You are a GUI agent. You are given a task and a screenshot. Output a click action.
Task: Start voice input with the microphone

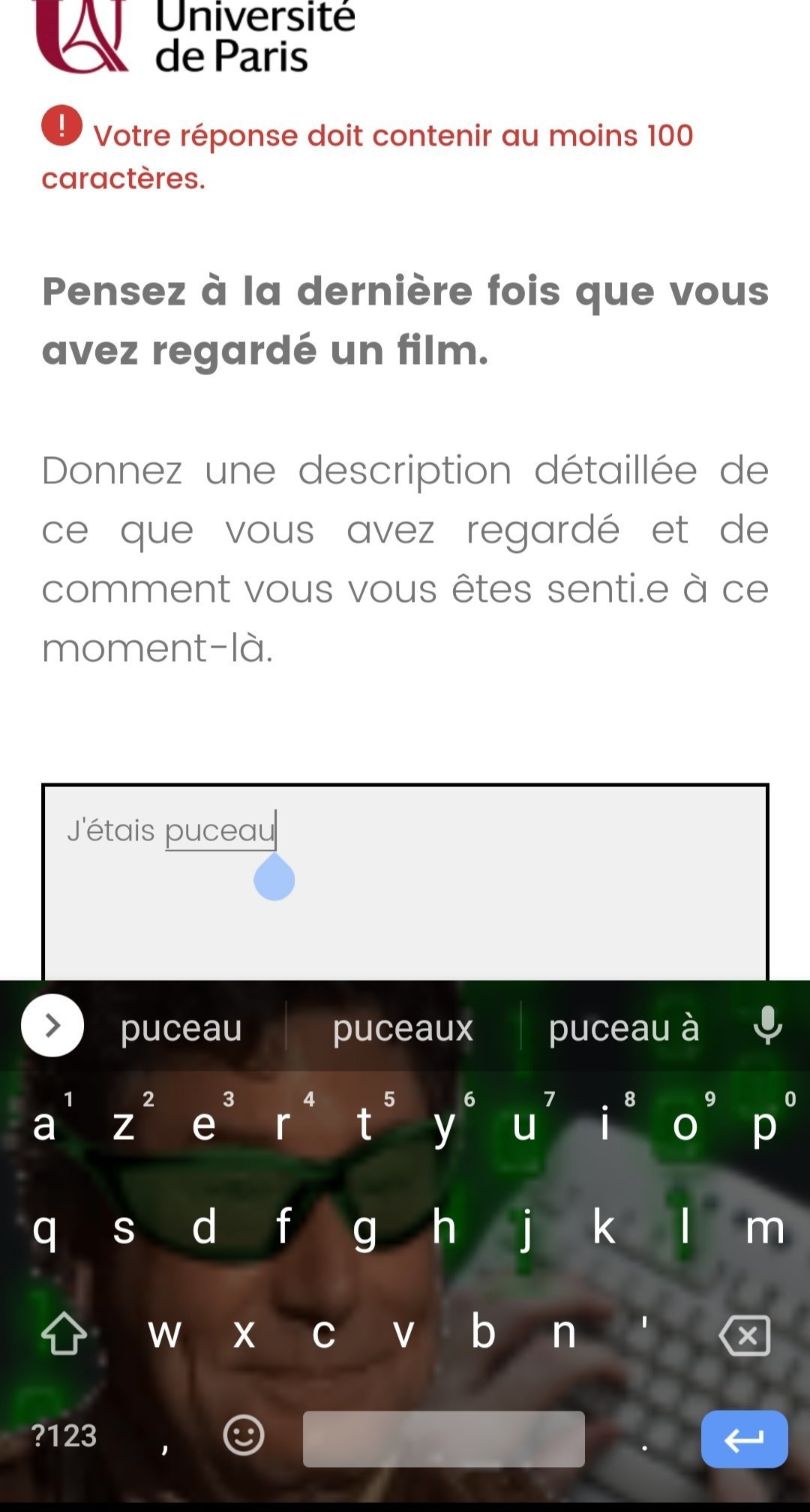[x=767, y=1026]
